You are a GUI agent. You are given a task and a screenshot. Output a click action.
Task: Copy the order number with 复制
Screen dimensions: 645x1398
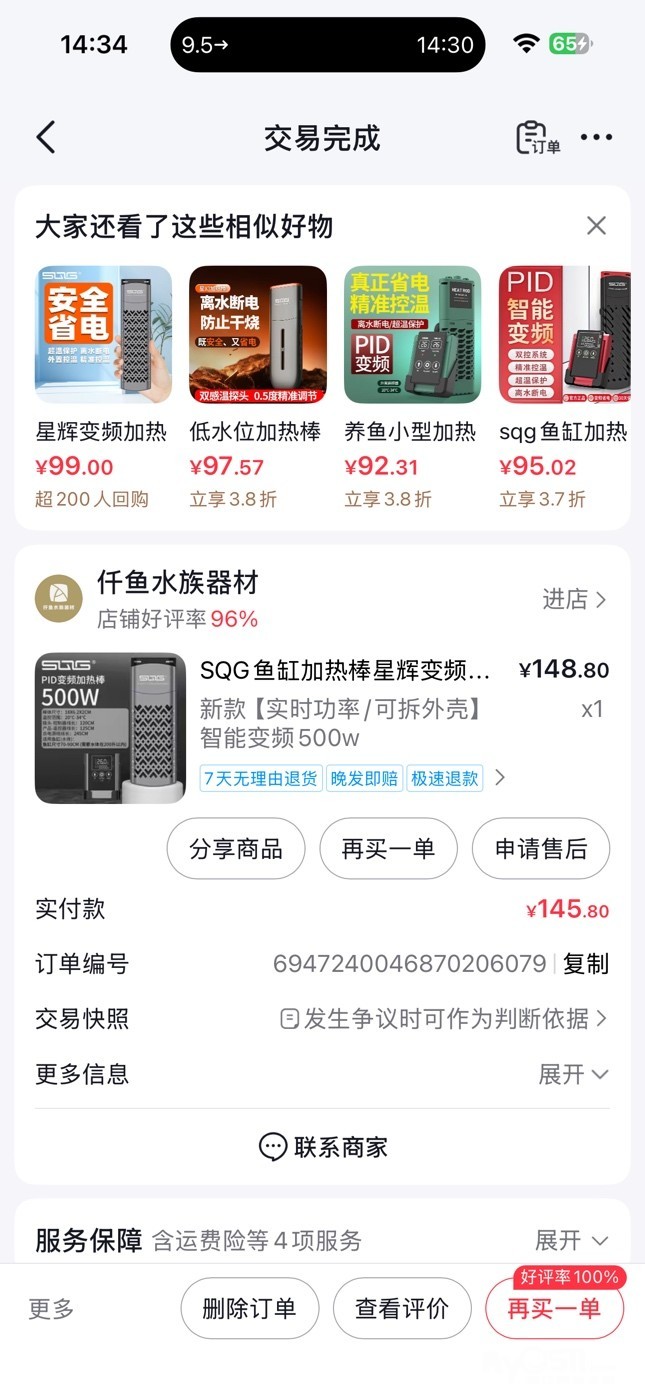click(x=586, y=964)
